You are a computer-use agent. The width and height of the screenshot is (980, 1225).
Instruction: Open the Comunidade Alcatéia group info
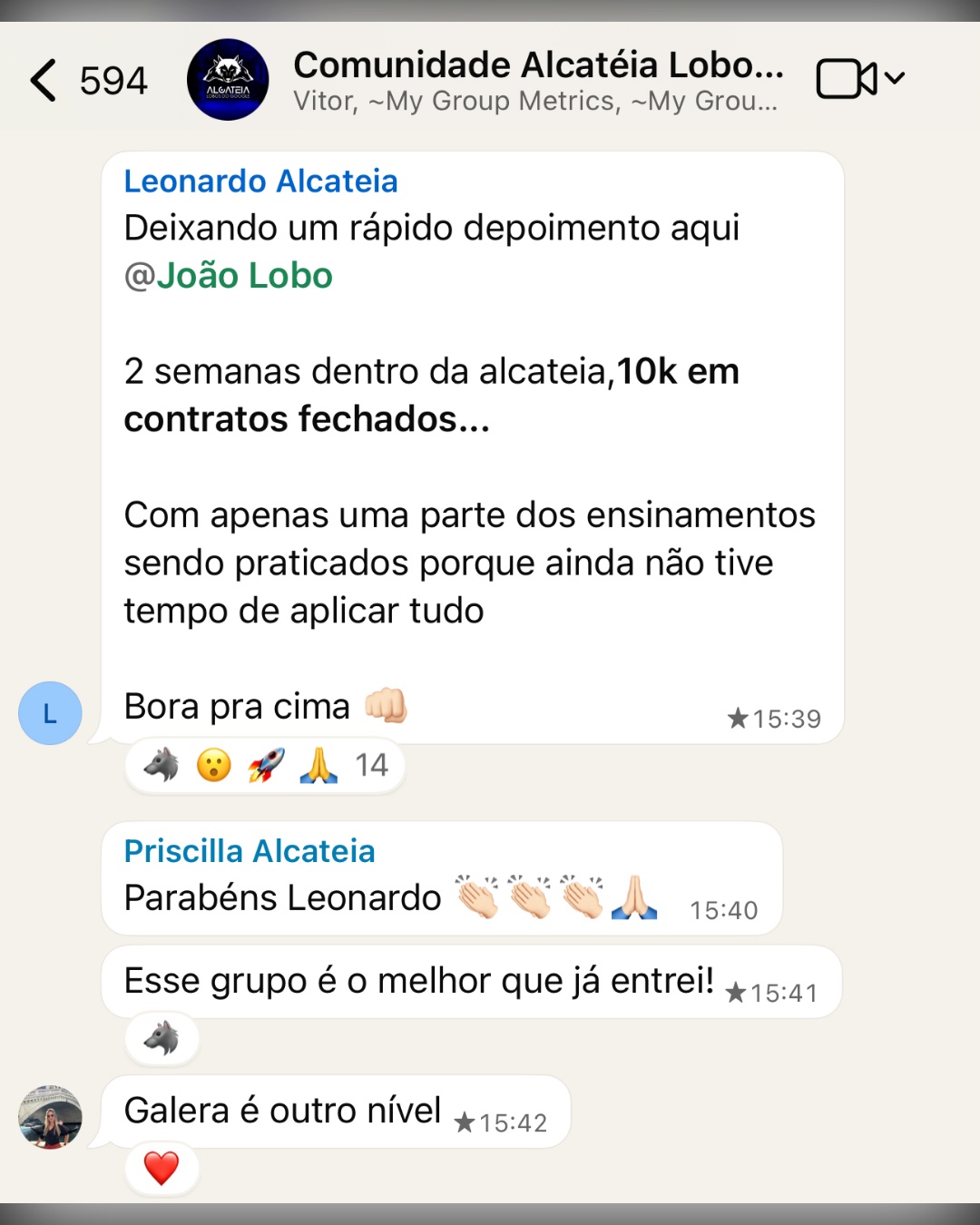pos(537,80)
